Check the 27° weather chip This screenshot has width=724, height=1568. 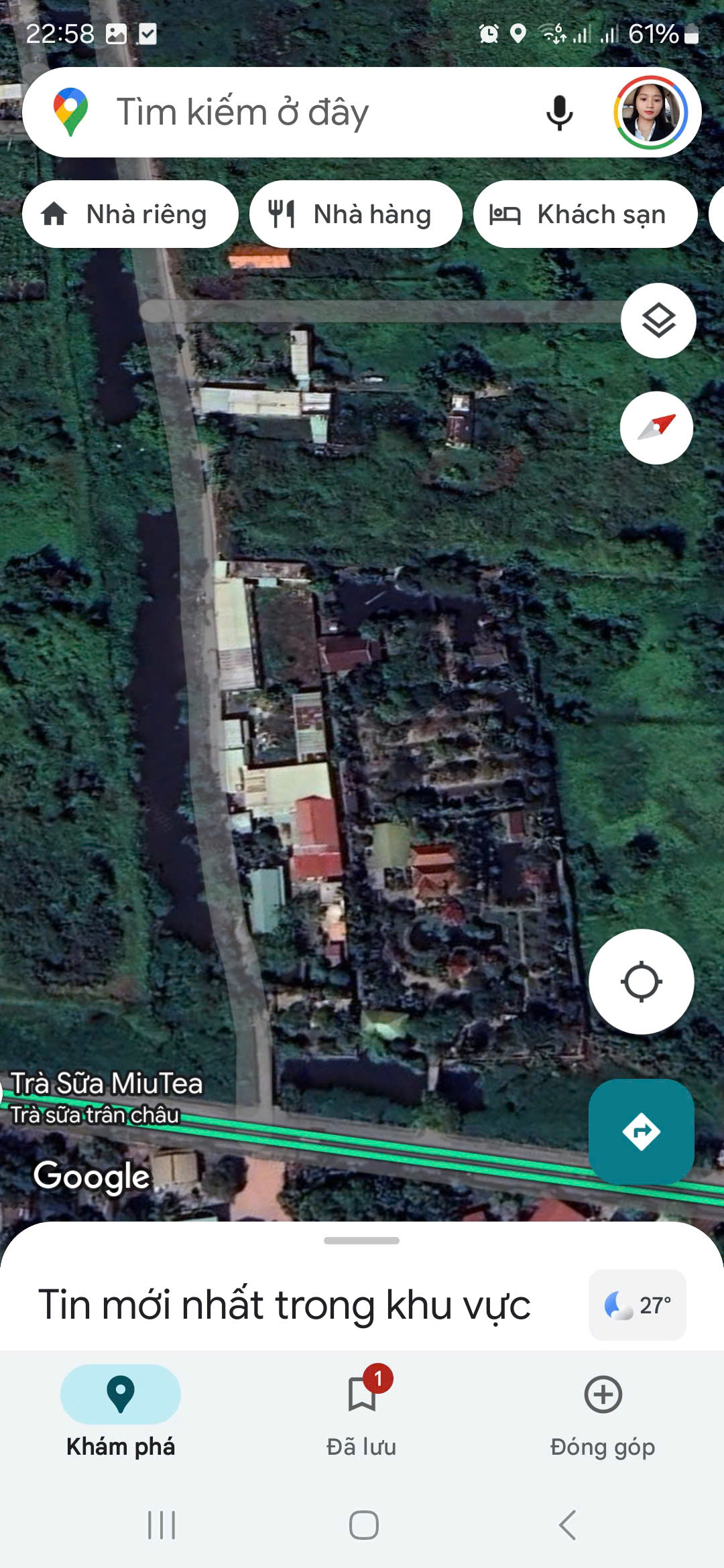(x=637, y=1305)
